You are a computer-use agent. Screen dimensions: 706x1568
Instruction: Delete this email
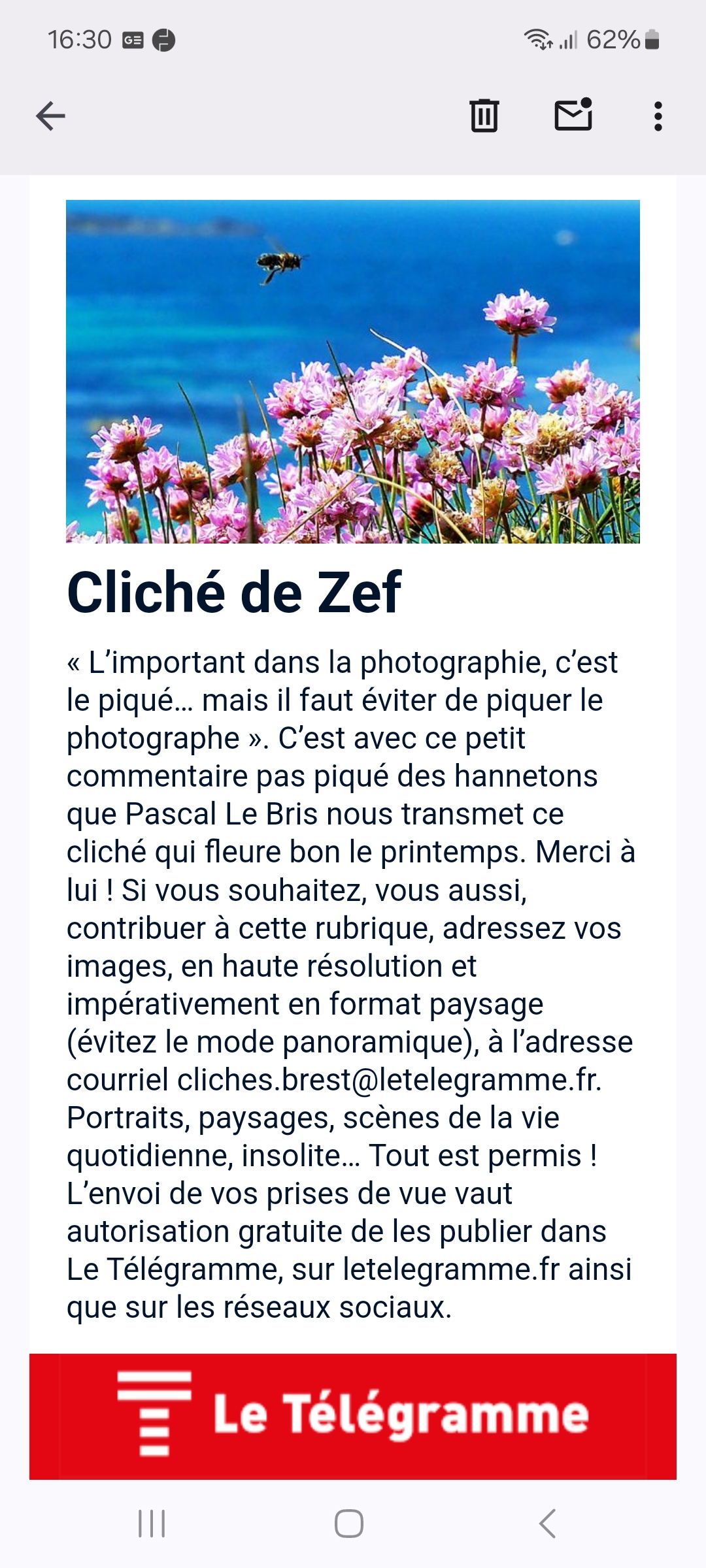484,116
